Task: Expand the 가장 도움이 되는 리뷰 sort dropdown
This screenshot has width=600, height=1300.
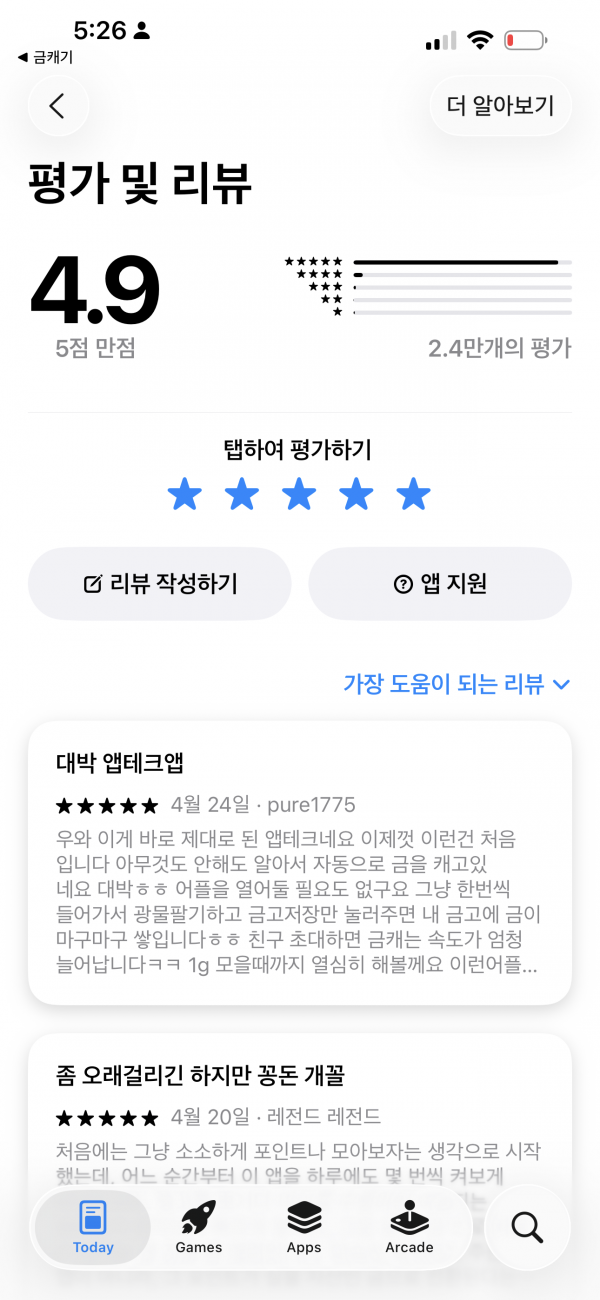Action: click(457, 684)
